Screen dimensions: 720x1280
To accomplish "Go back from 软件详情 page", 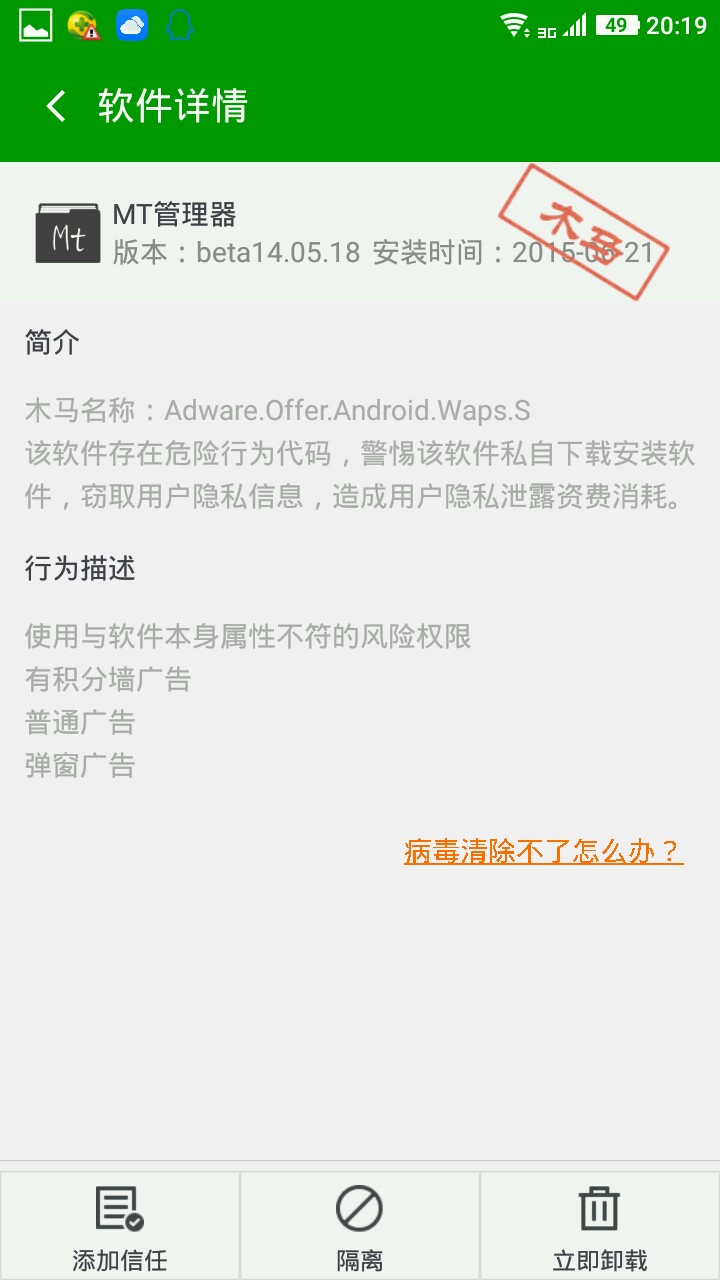I will pyautogui.click(x=56, y=106).
